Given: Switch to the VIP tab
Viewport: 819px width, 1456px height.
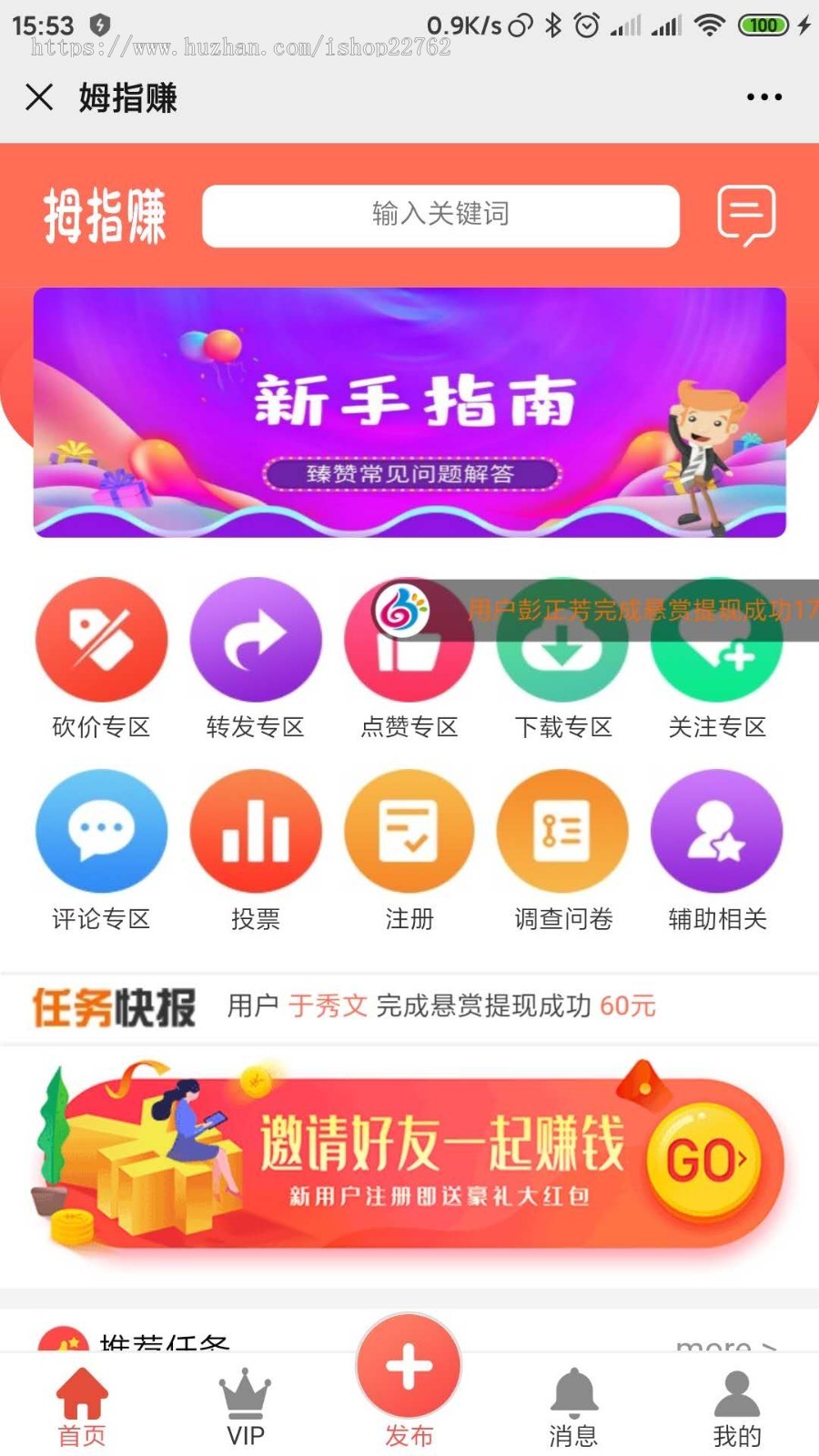Looking at the screenshot, I should point(246,1406).
